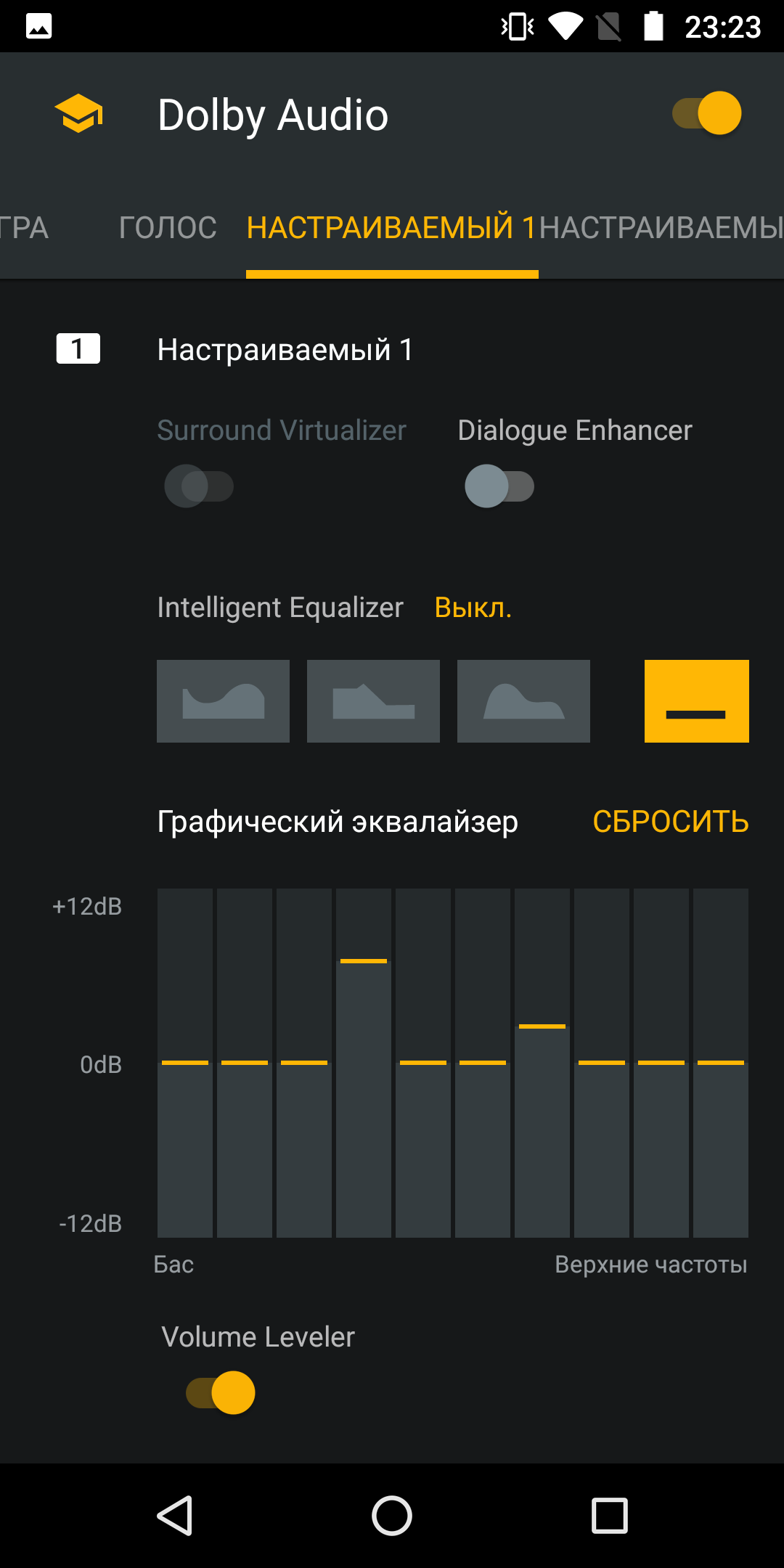Return to the home screen
Image resolution: width=784 pixels, height=1568 pixels.
pos(392,1516)
